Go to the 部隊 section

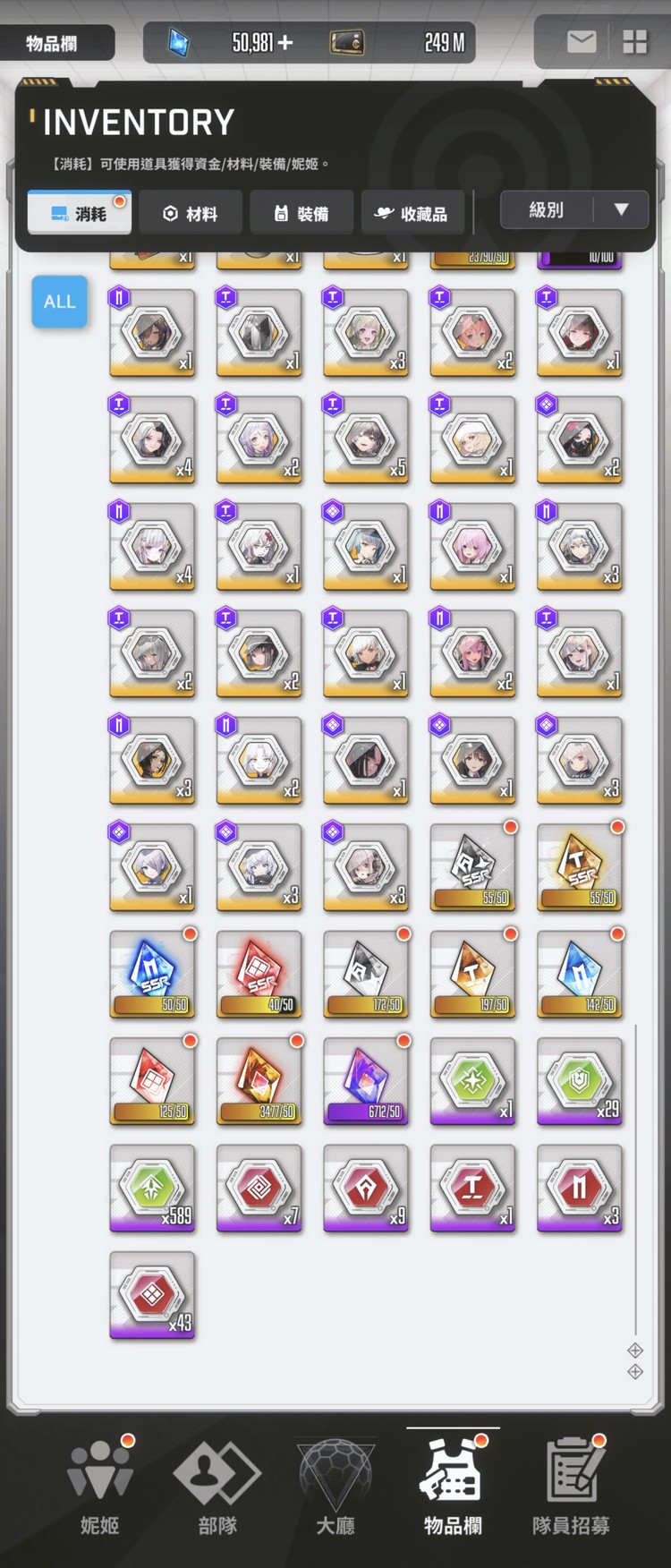[217, 1484]
